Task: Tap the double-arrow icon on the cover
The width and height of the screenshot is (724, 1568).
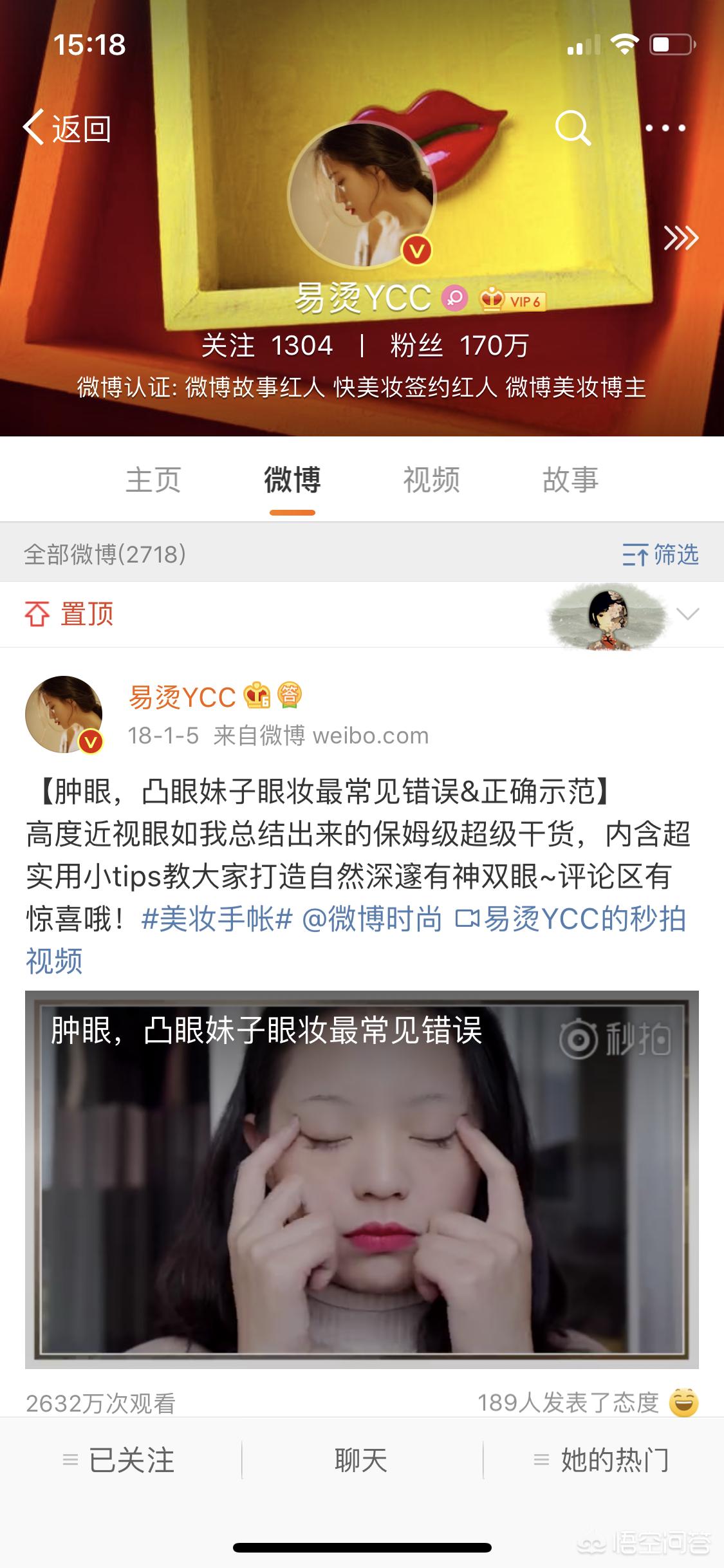Action: (681, 238)
